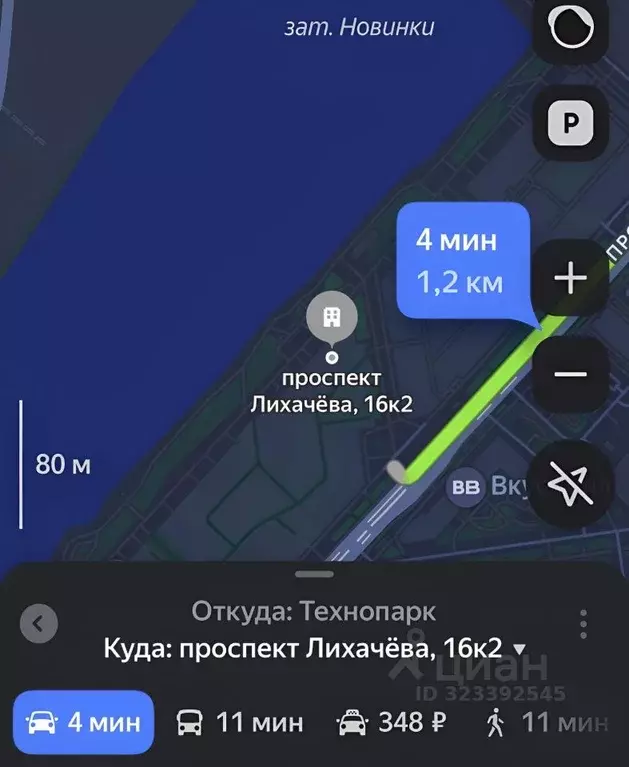Choose the taxi option for 348 ₽

pos(391,722)
